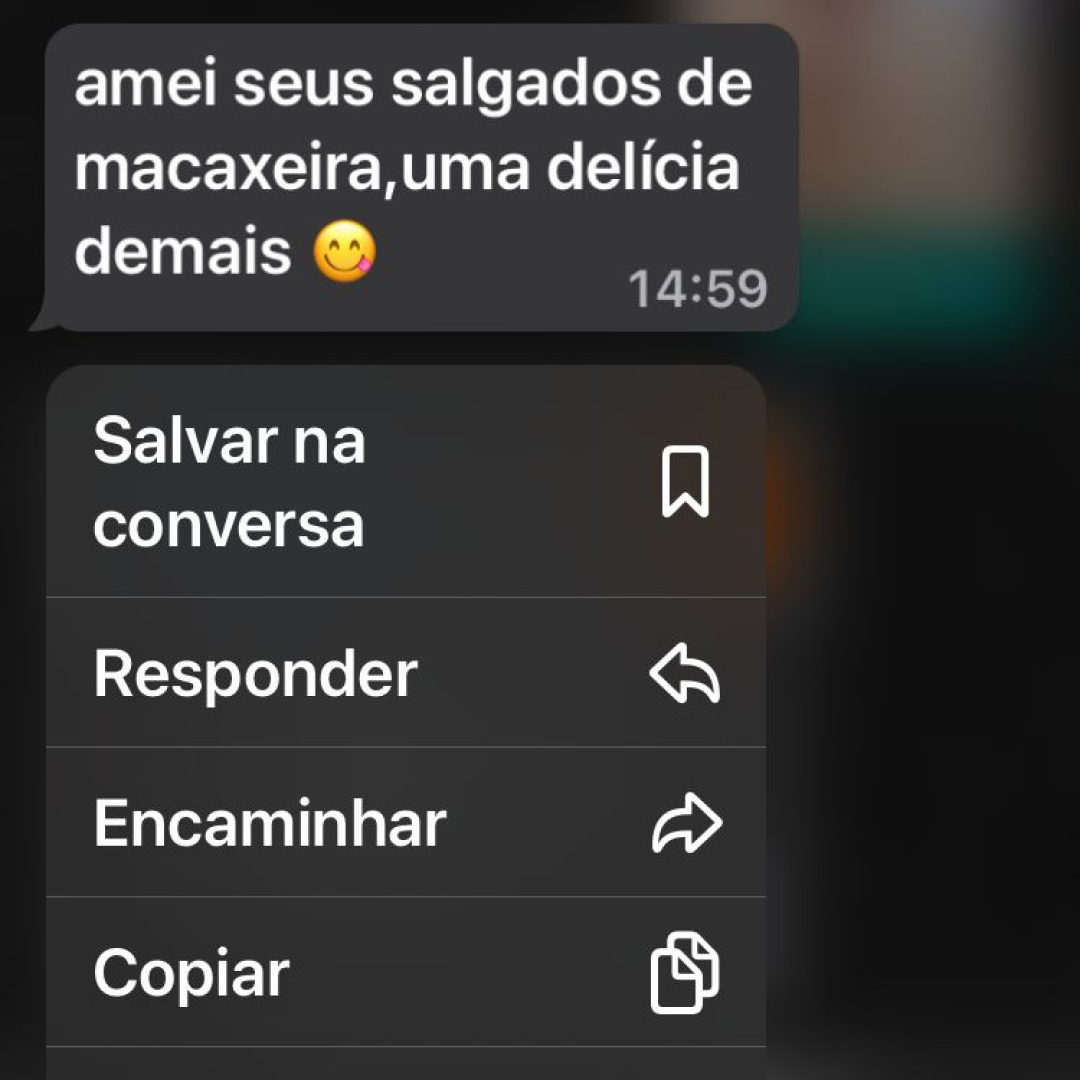
Task: Select Salvar na conversa option
Action: tap(405, 483)
